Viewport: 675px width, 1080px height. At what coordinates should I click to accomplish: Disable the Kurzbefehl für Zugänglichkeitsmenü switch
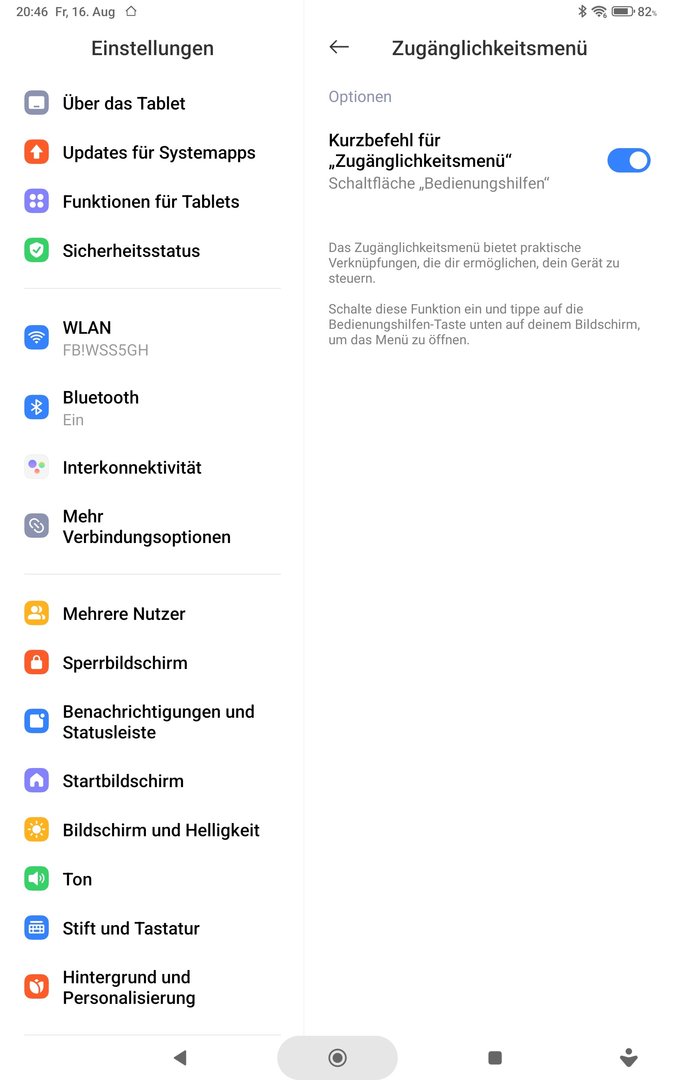point(628,160)
